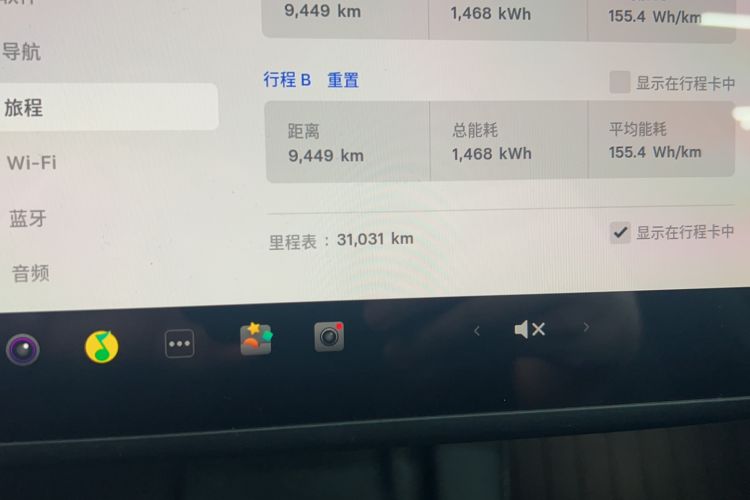Open Wi-Fi settings
This screenshot has width=750, height=500.
[x=31, y=162]
